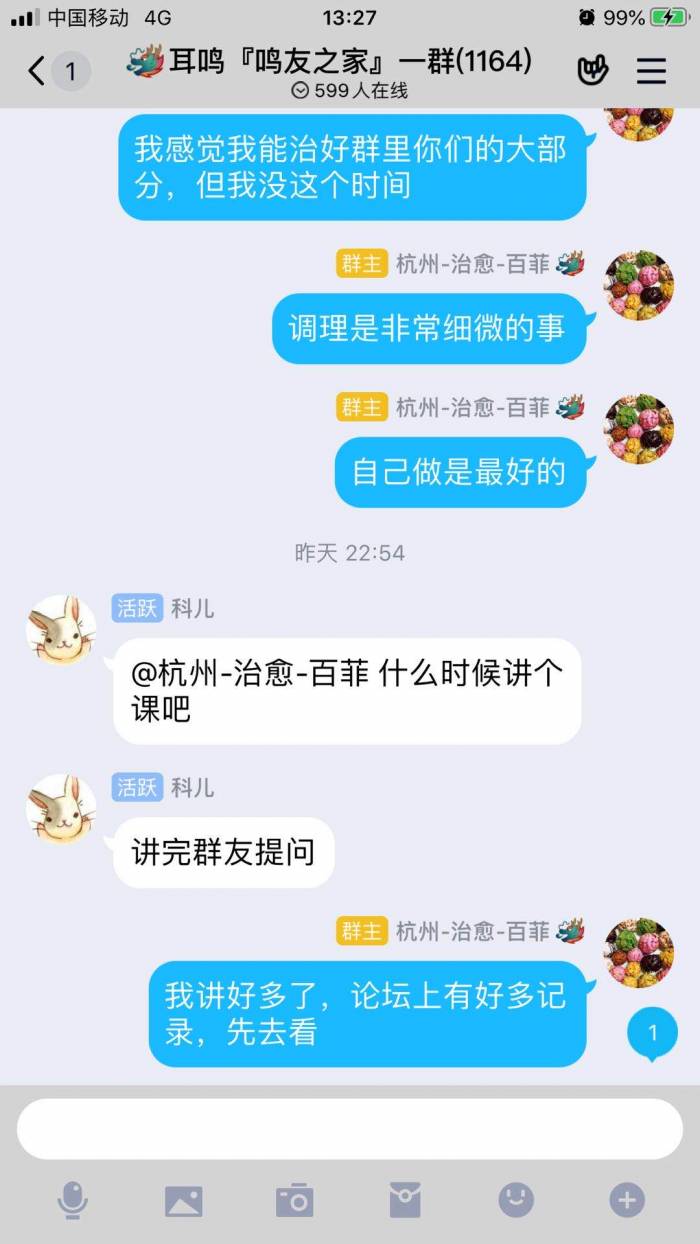Jump to the 1 unread new message bubble
Screen dimensions: 700x1244
pyautogui.click(x=652, y=1032)
